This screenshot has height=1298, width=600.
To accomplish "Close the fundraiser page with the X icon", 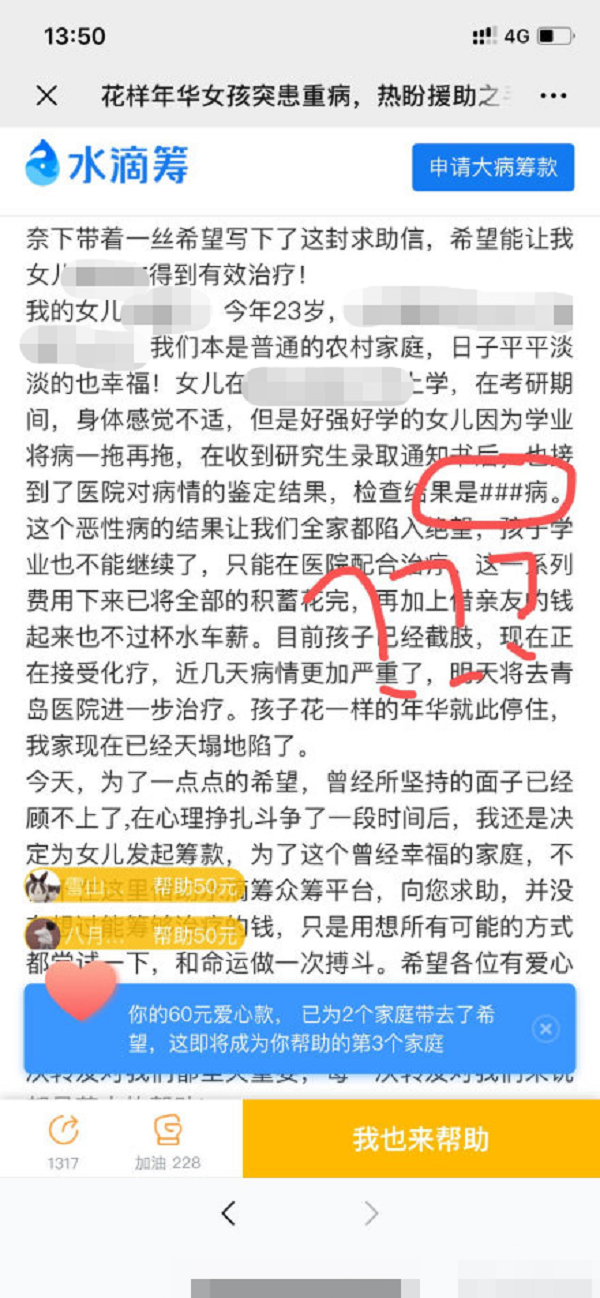I will click(47, 96).
